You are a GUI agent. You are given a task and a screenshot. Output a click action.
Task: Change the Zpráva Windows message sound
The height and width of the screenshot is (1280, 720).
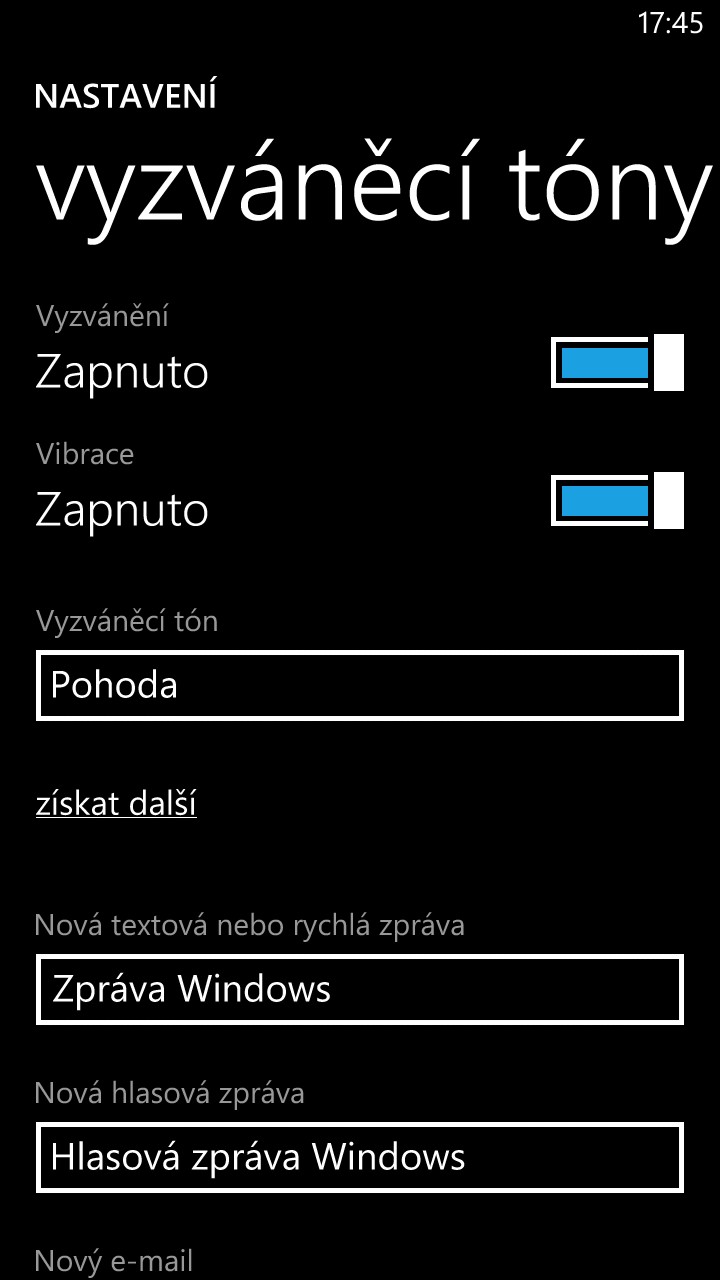pyautogui.click(x=360, y=989)
